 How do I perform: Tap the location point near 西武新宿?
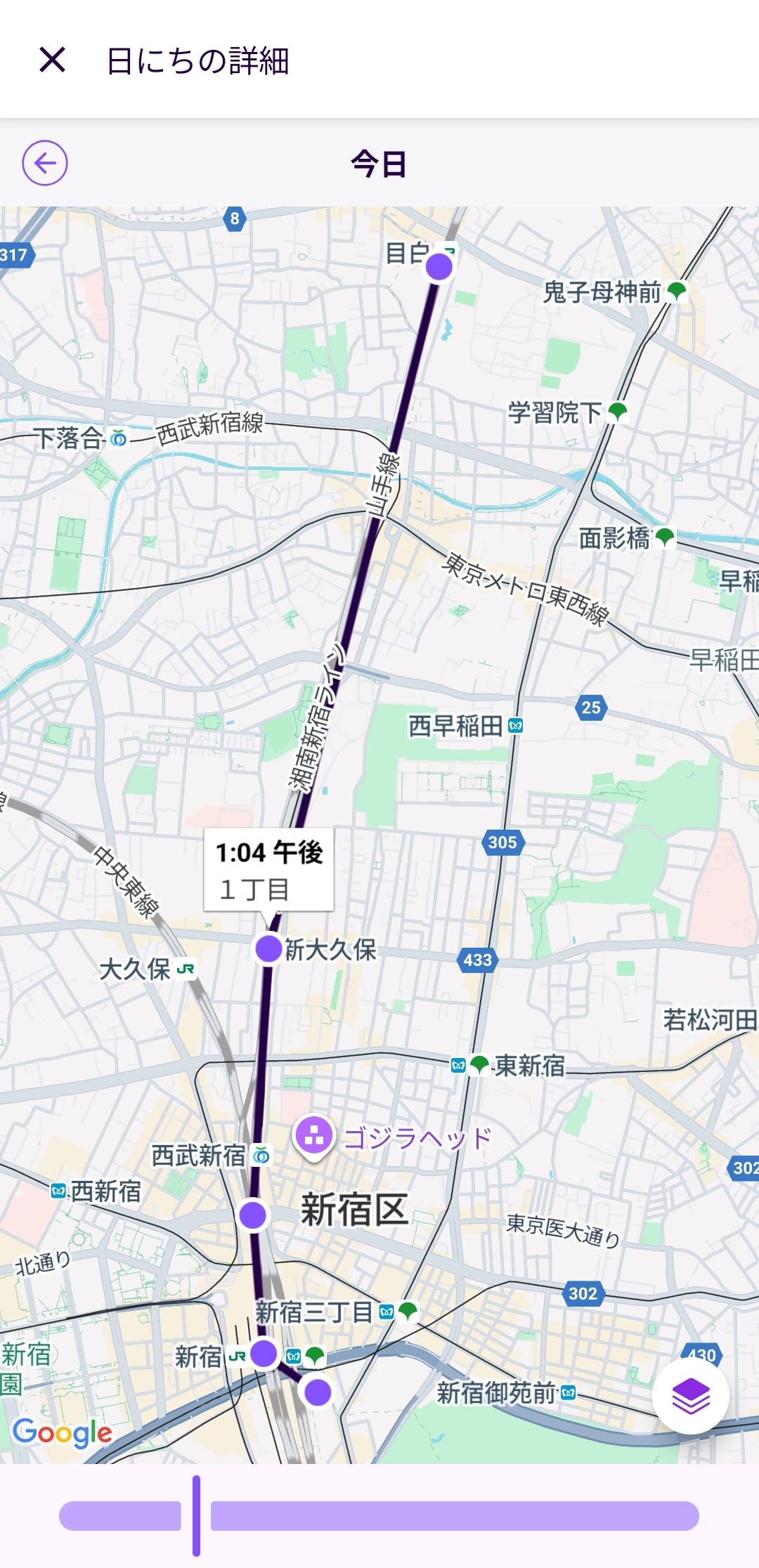point(253,1215)
